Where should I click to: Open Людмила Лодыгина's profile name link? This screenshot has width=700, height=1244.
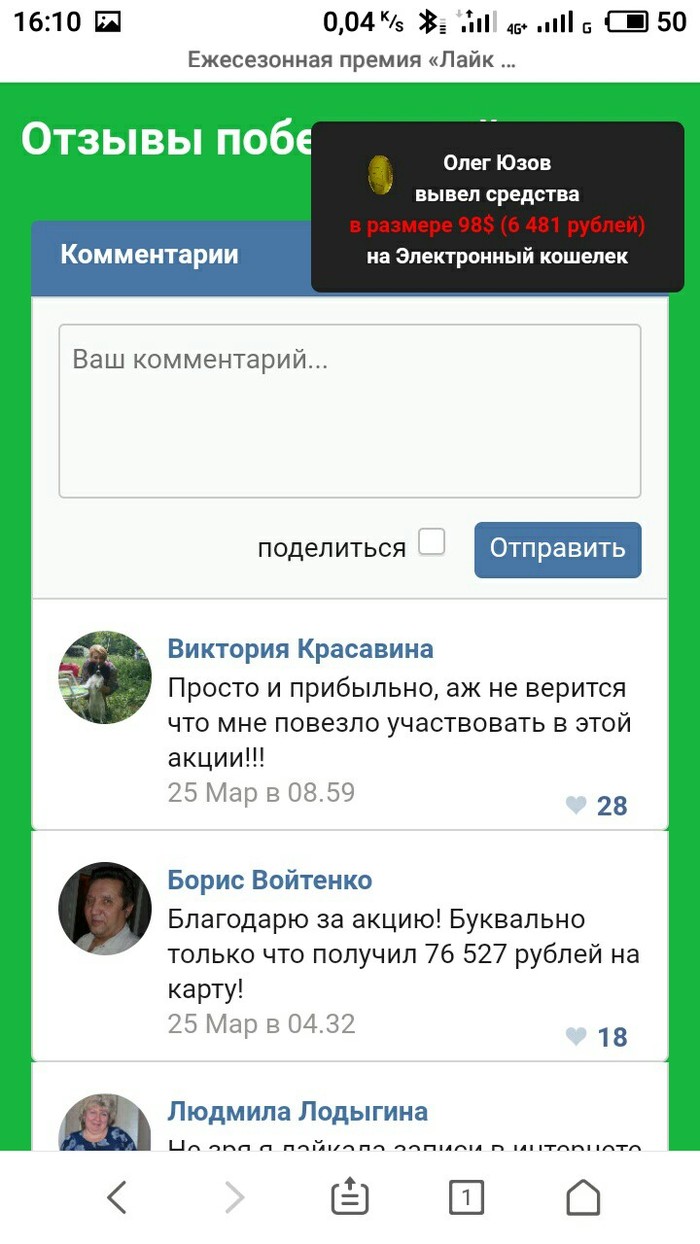tap(297, 1111)
